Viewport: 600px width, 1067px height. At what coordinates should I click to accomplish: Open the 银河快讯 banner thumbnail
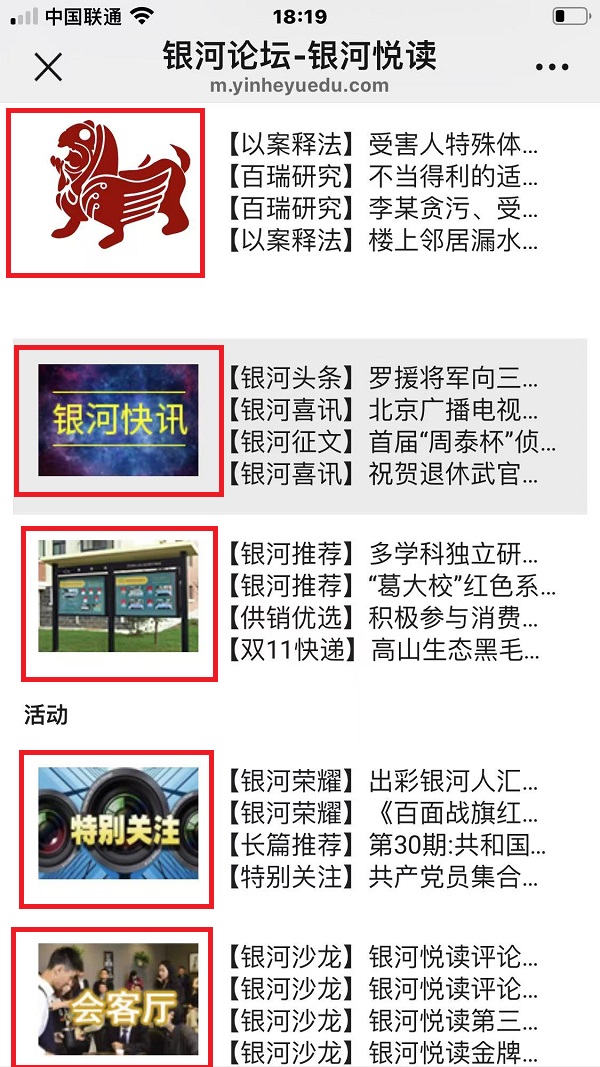pyautogui.click(x=118, y=420)
